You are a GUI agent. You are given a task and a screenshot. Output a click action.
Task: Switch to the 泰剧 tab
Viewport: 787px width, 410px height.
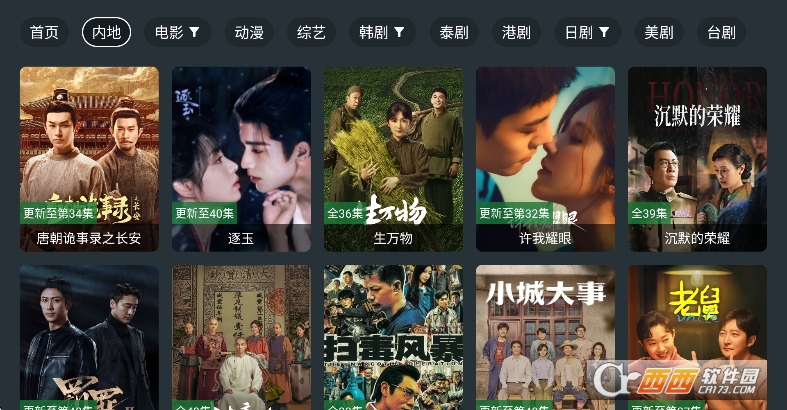[454, 33]
